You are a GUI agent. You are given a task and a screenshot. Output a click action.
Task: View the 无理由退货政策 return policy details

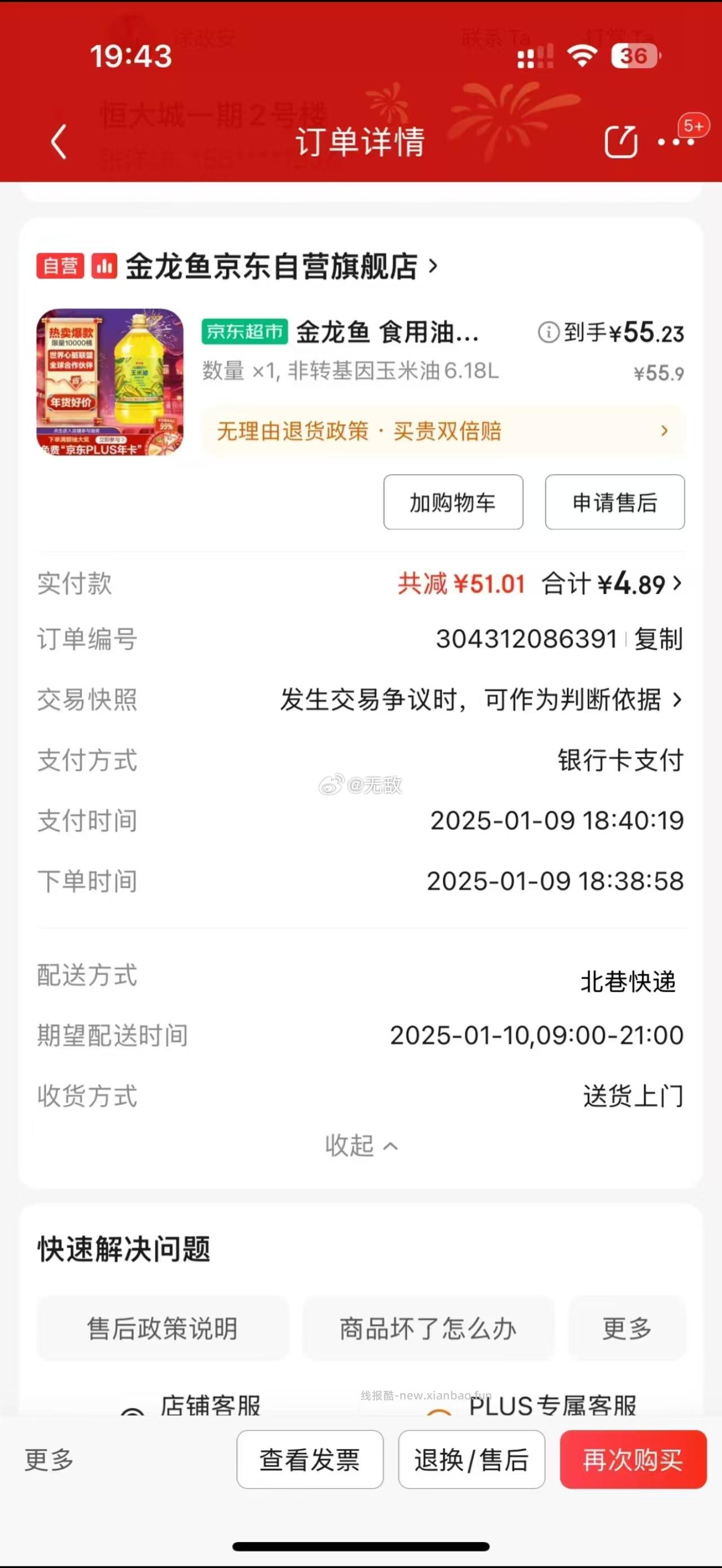click(443, 431)
